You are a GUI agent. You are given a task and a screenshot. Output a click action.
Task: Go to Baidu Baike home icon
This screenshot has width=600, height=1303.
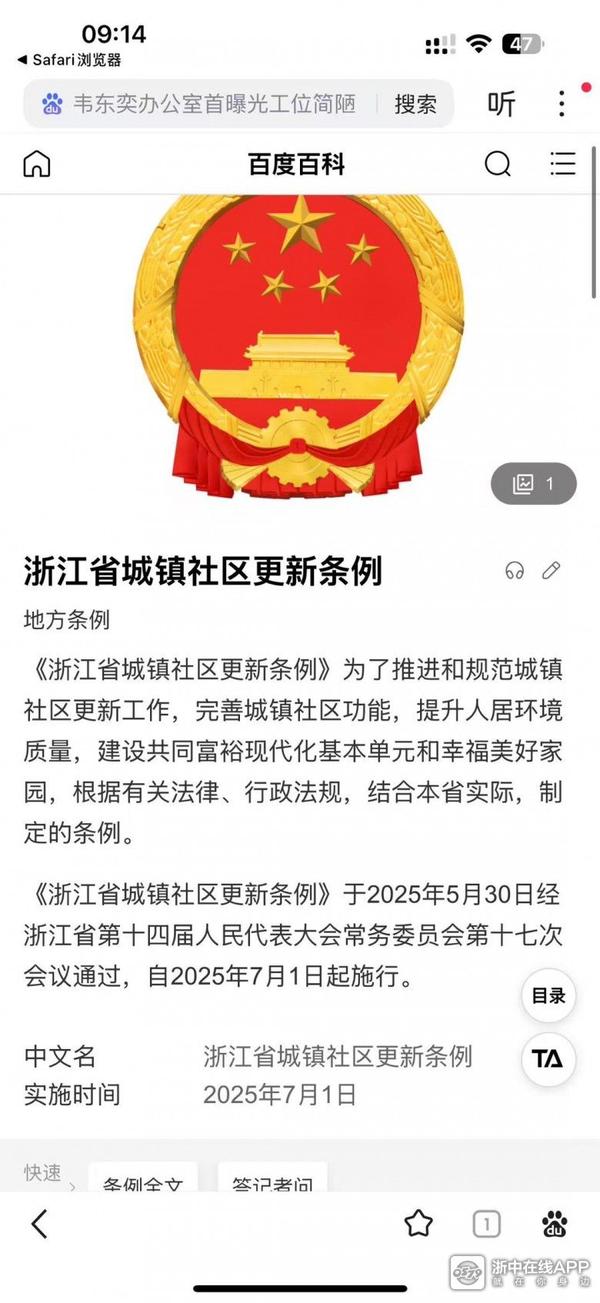[37, 164]
